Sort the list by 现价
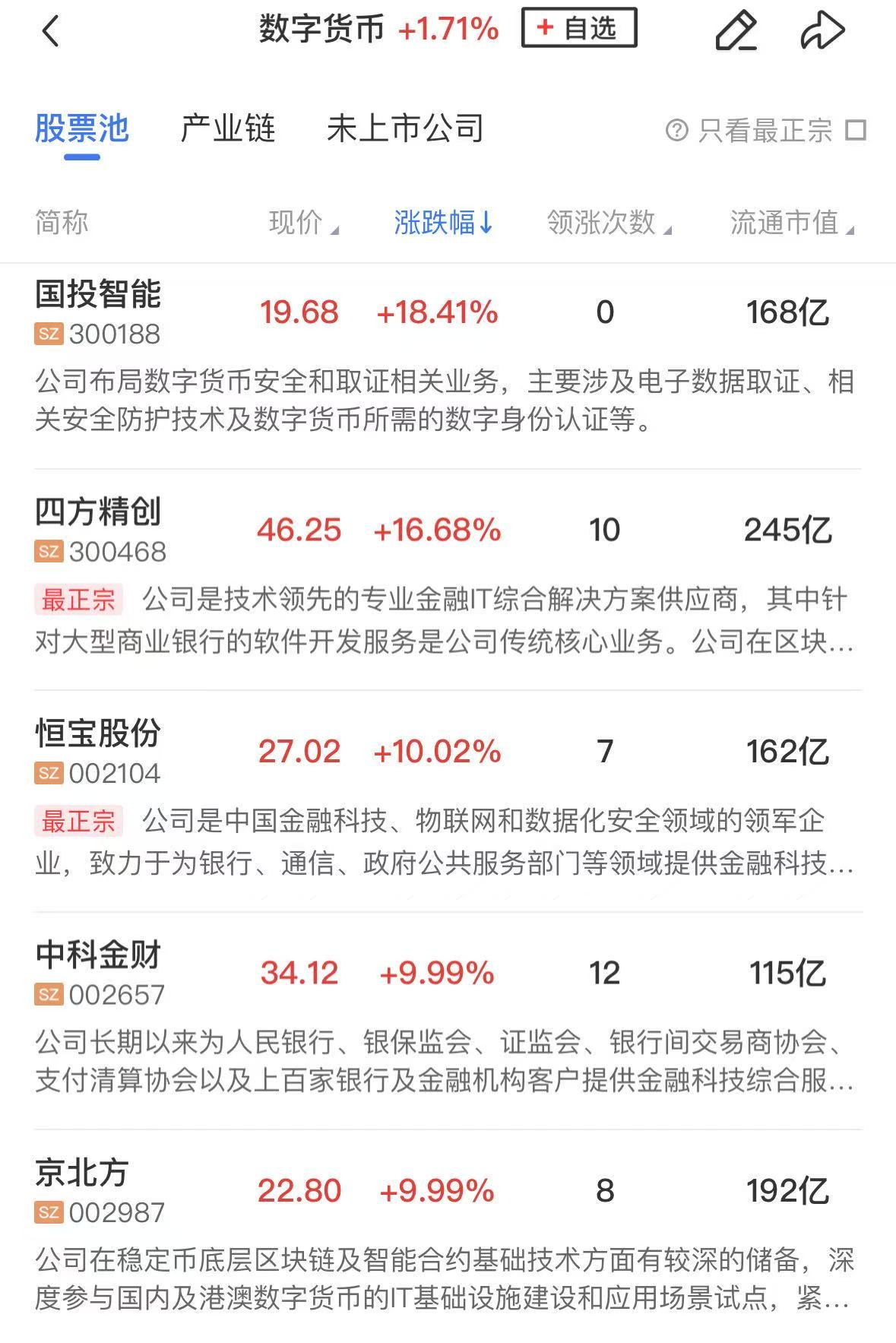This screenshot has height=1343, width=896. click(x=302, y=223)
